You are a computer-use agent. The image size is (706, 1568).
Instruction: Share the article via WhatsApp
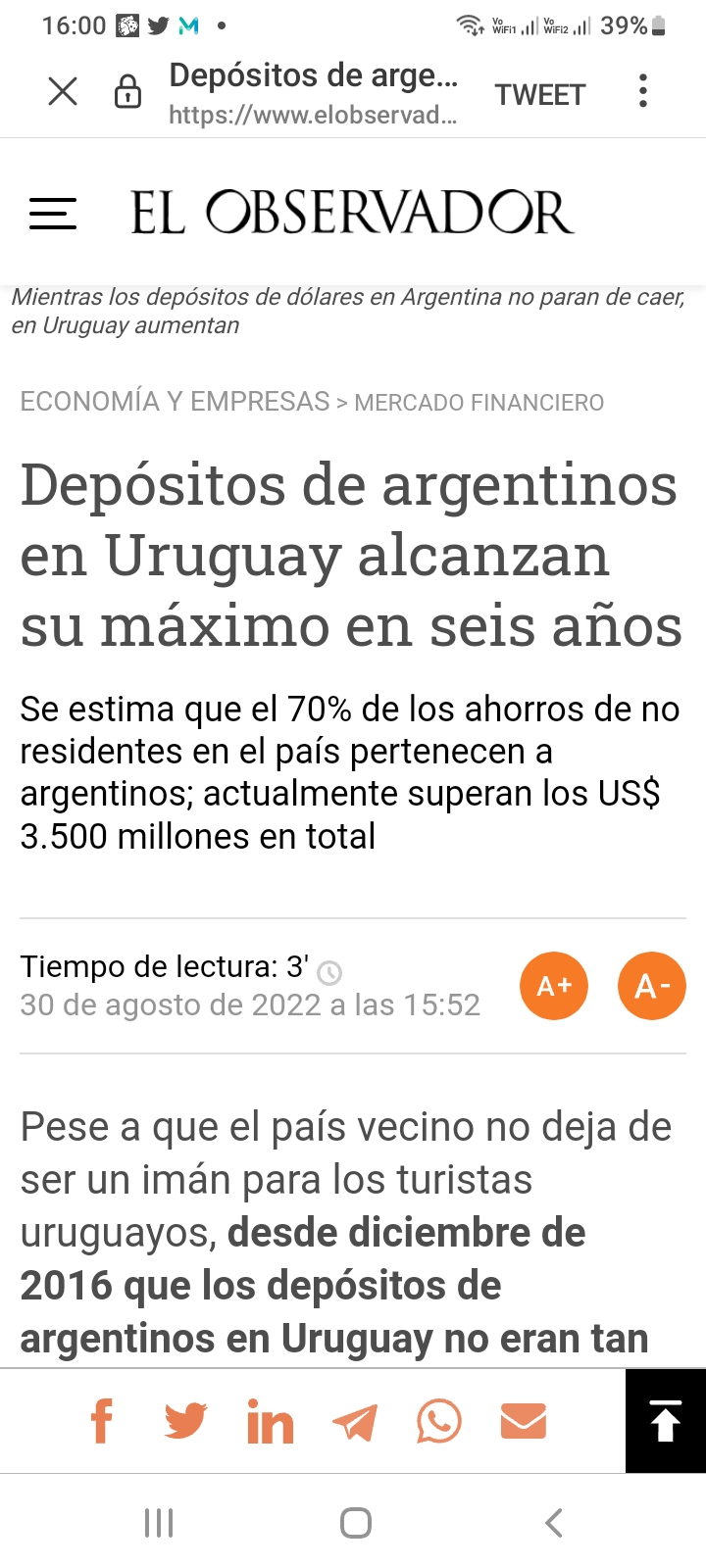438,1421
